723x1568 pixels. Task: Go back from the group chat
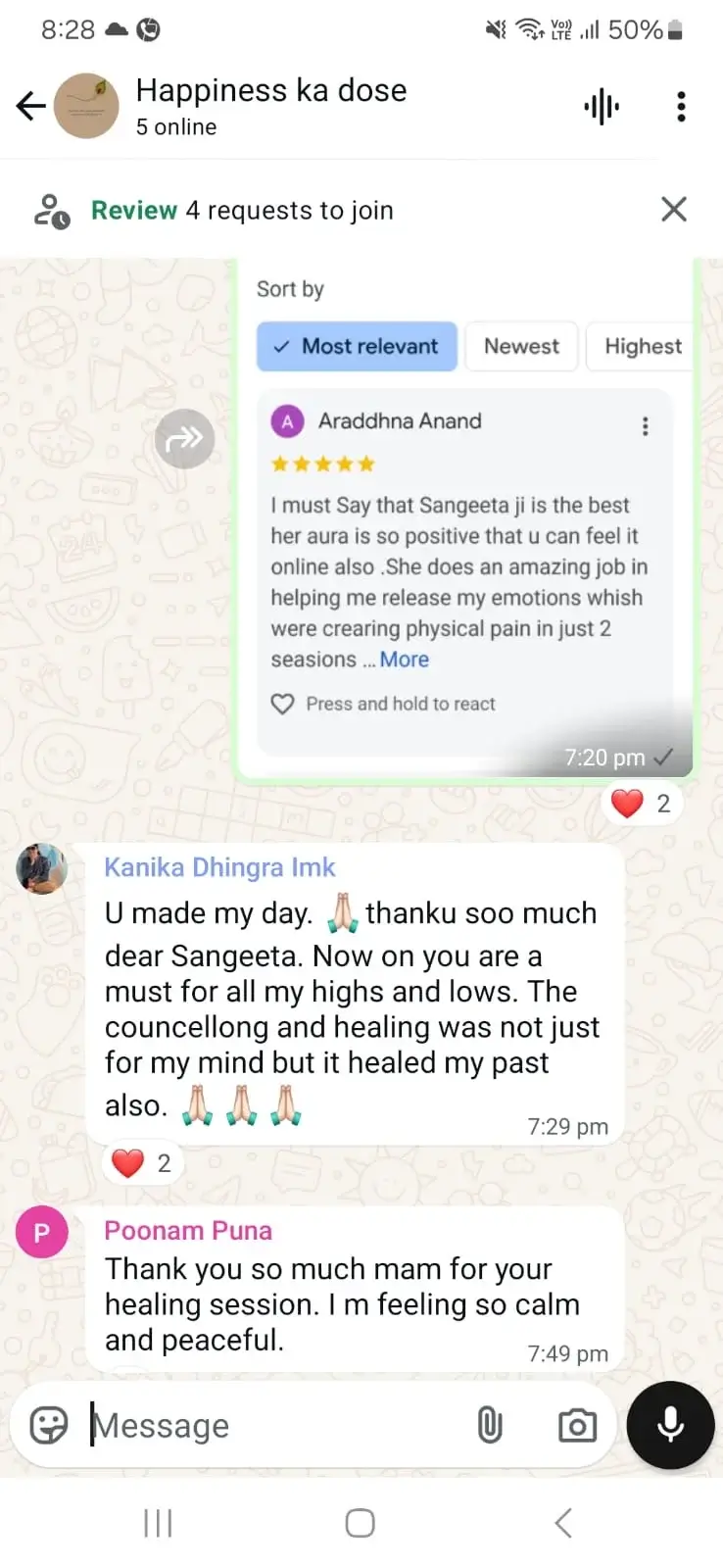[x=31, y=106]
